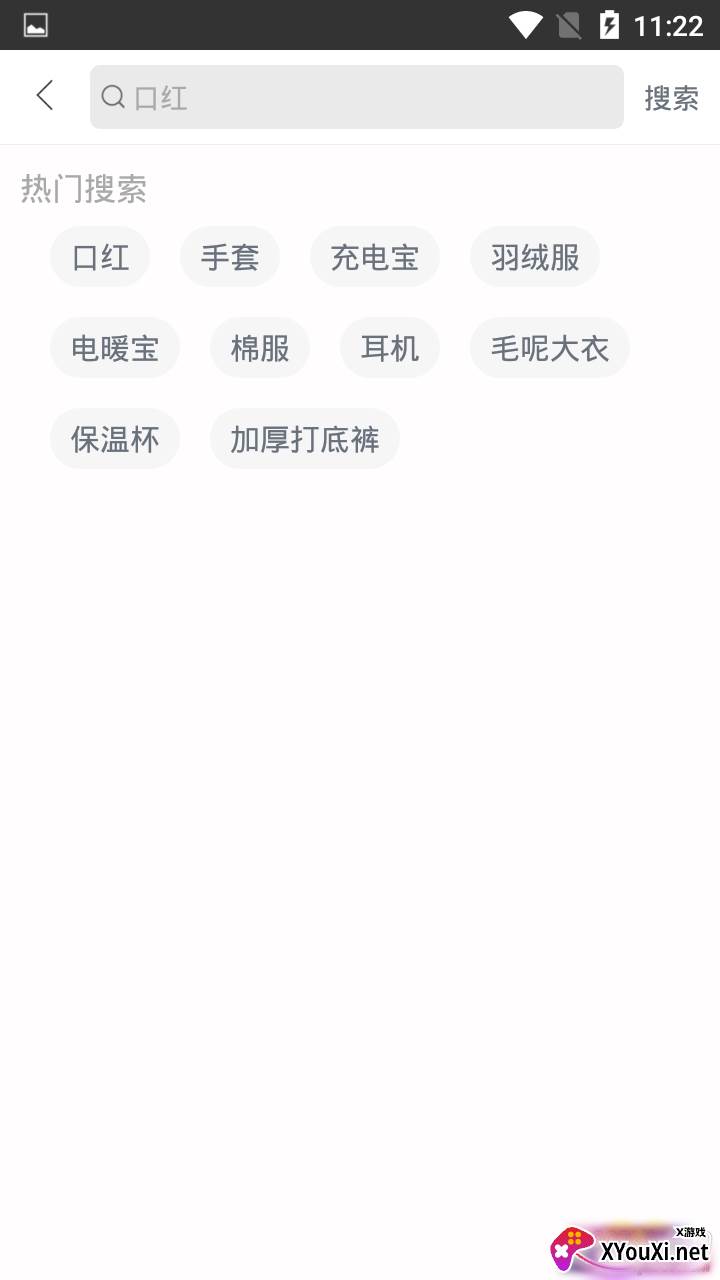Select the 手套 chip
The width and height of the screenshot is (720, 1280).
[230, 257]
